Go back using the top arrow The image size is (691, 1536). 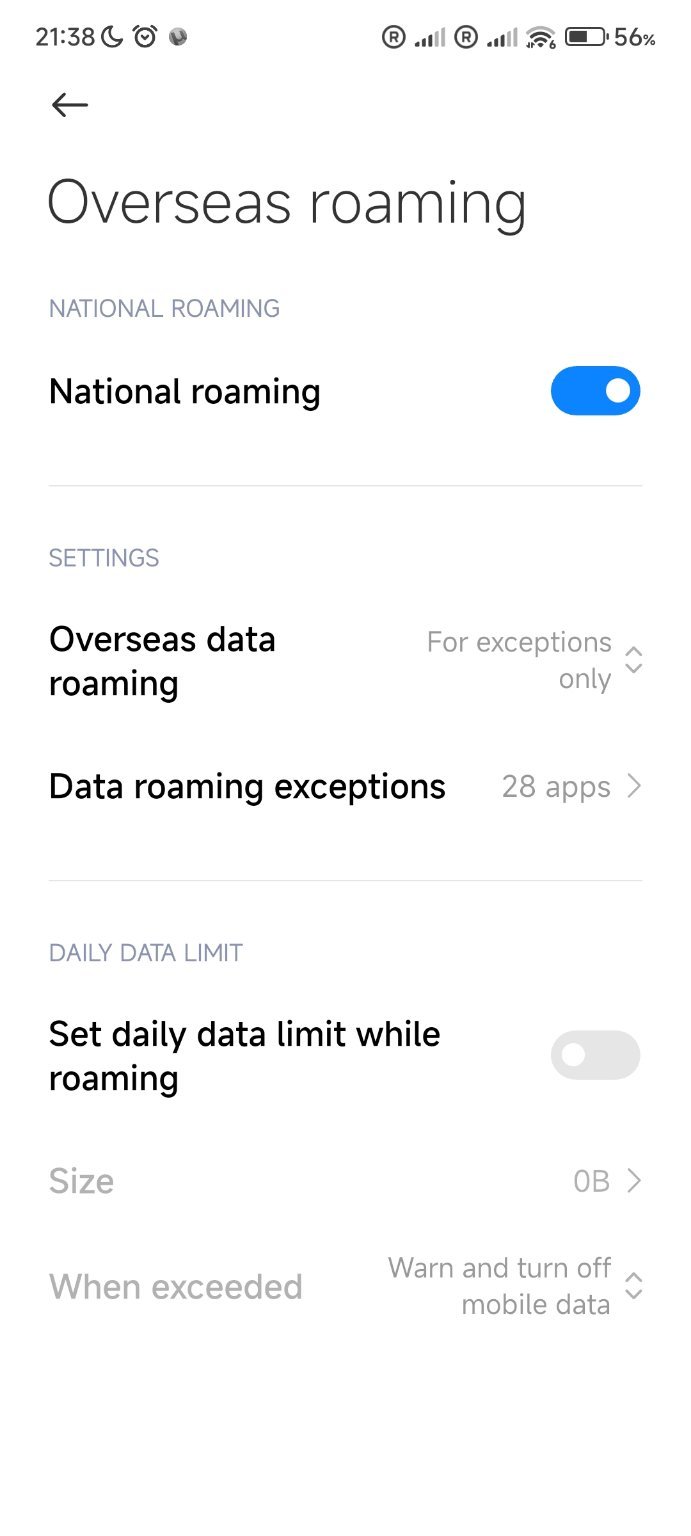click(x=70, y=105)
